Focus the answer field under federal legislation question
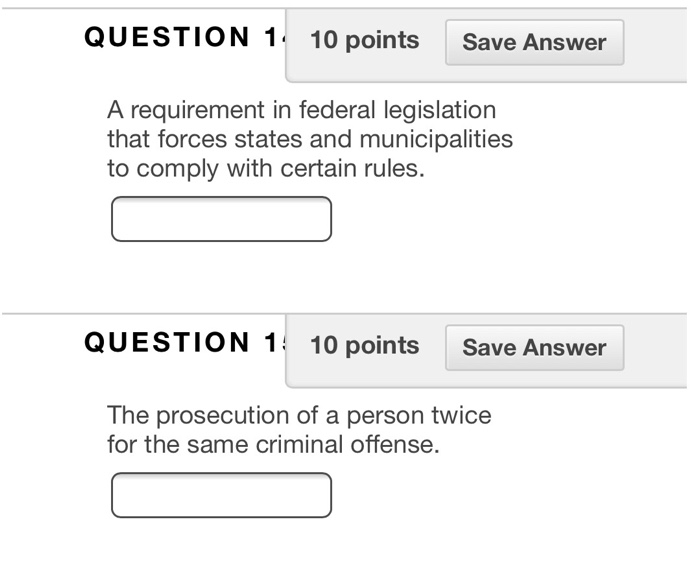 tap(221, 219)
